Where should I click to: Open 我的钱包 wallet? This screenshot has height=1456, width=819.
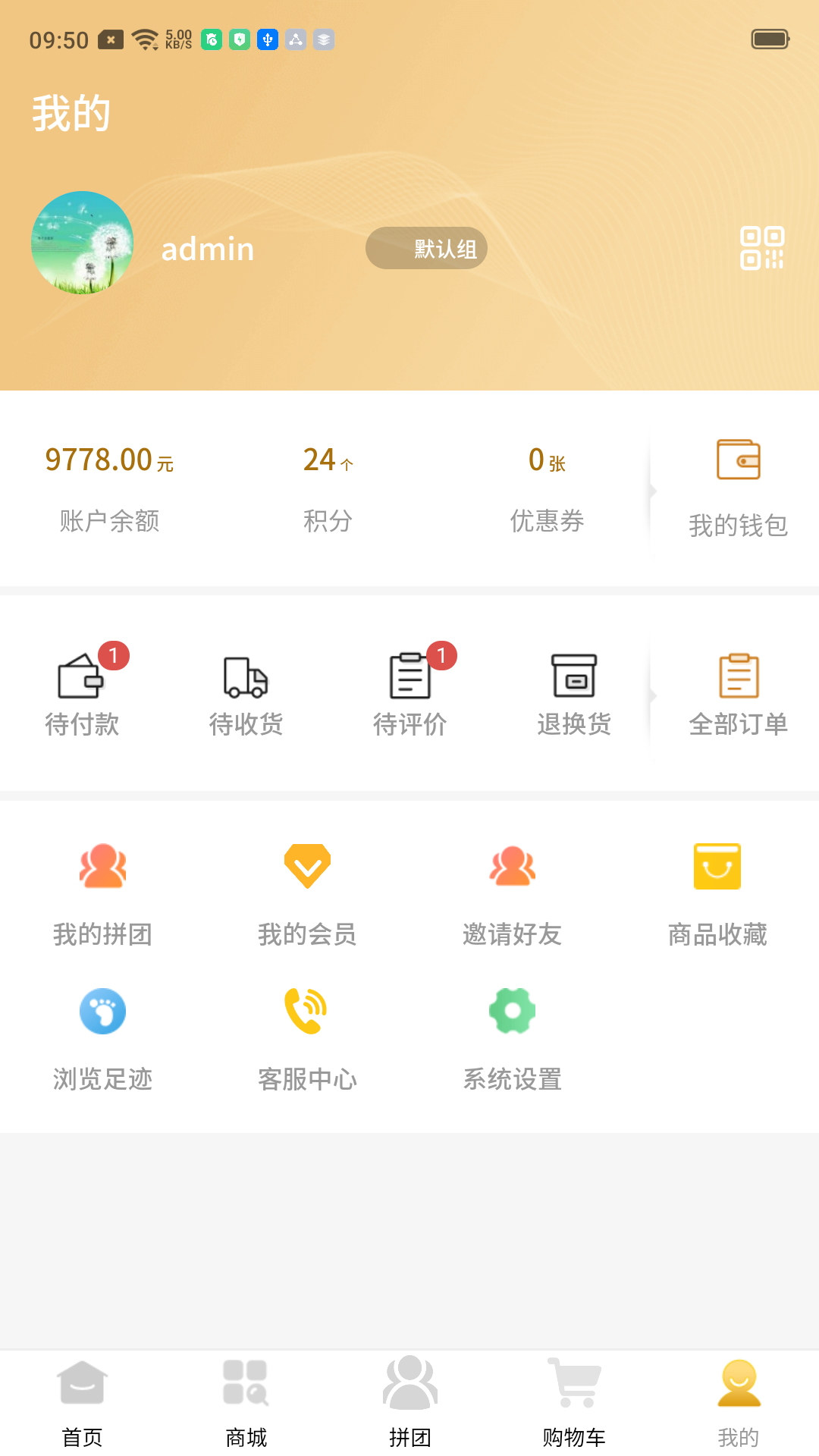pyautogui.click(x=738, y=488)
